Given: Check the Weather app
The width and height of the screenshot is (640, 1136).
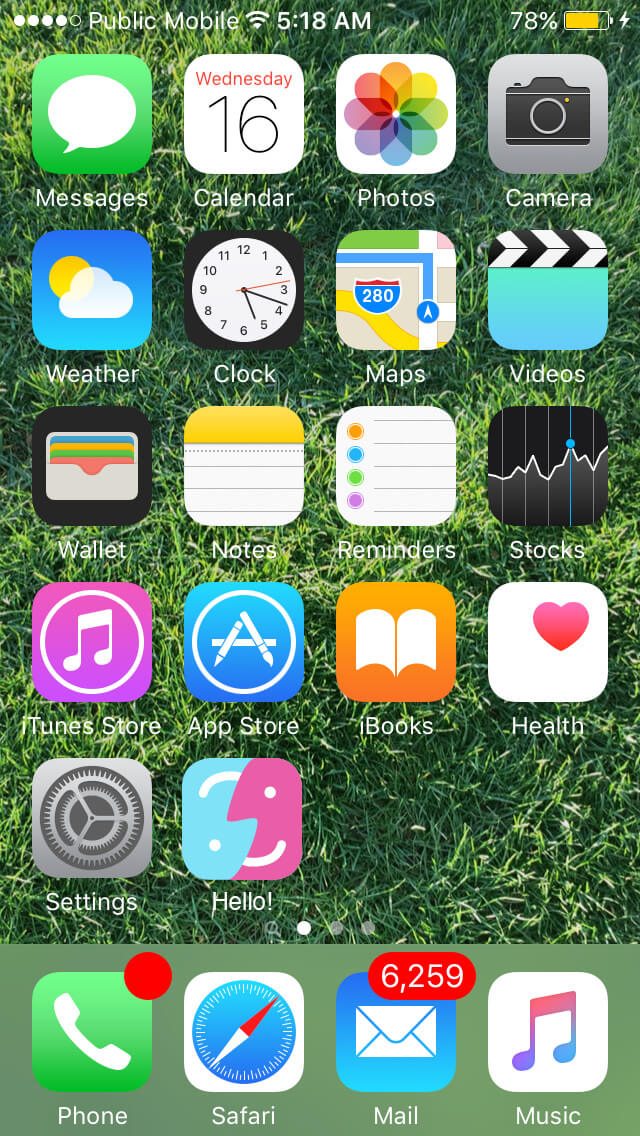Looking at the screenshot, I should coord(92,290).
